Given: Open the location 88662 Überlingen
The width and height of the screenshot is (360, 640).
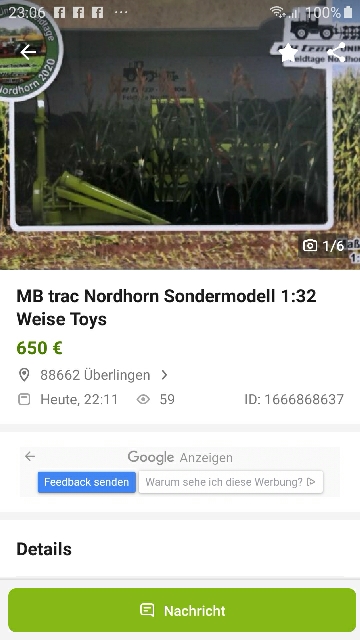Looking at the screenshot, I should click(93, 375).
